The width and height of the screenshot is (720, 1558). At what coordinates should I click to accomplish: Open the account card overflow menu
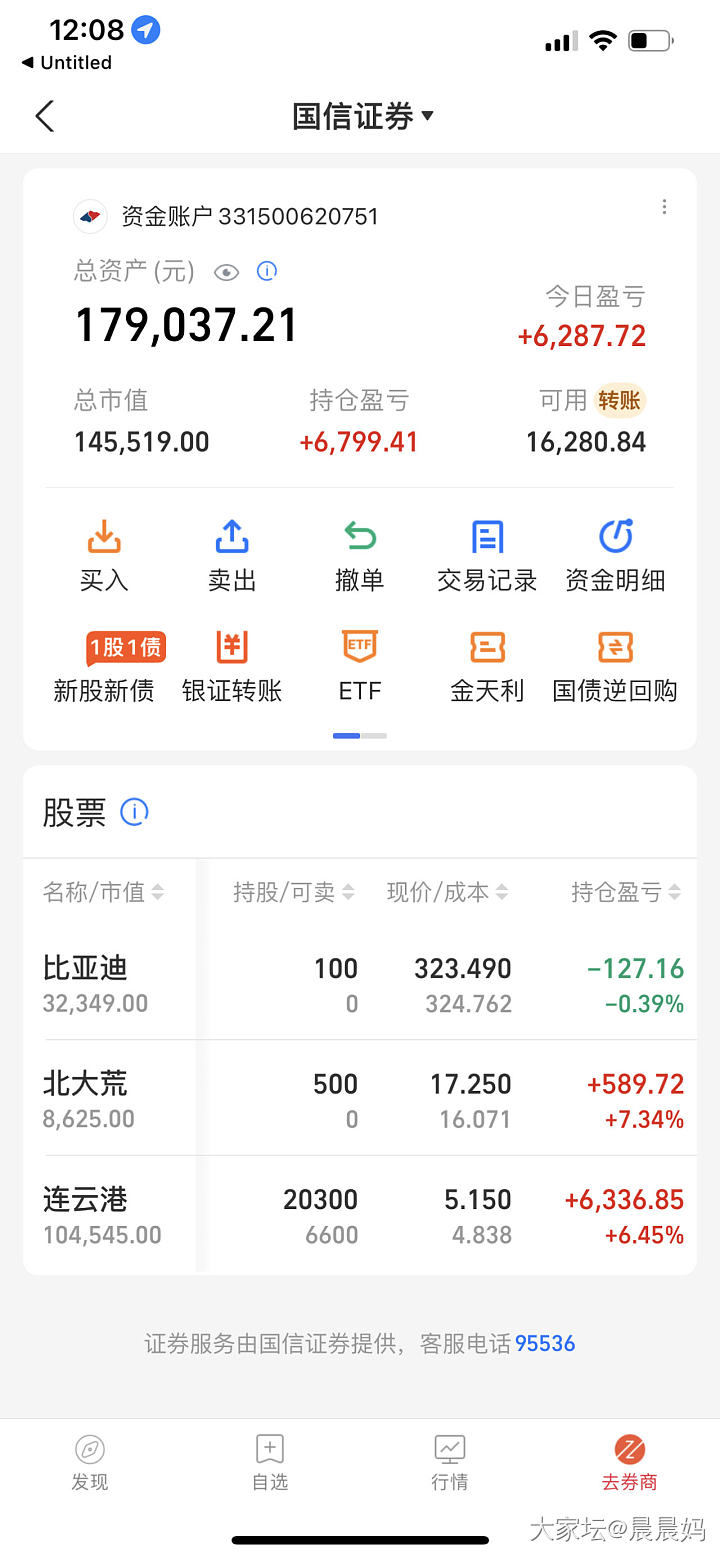click(x=664, y=207)
